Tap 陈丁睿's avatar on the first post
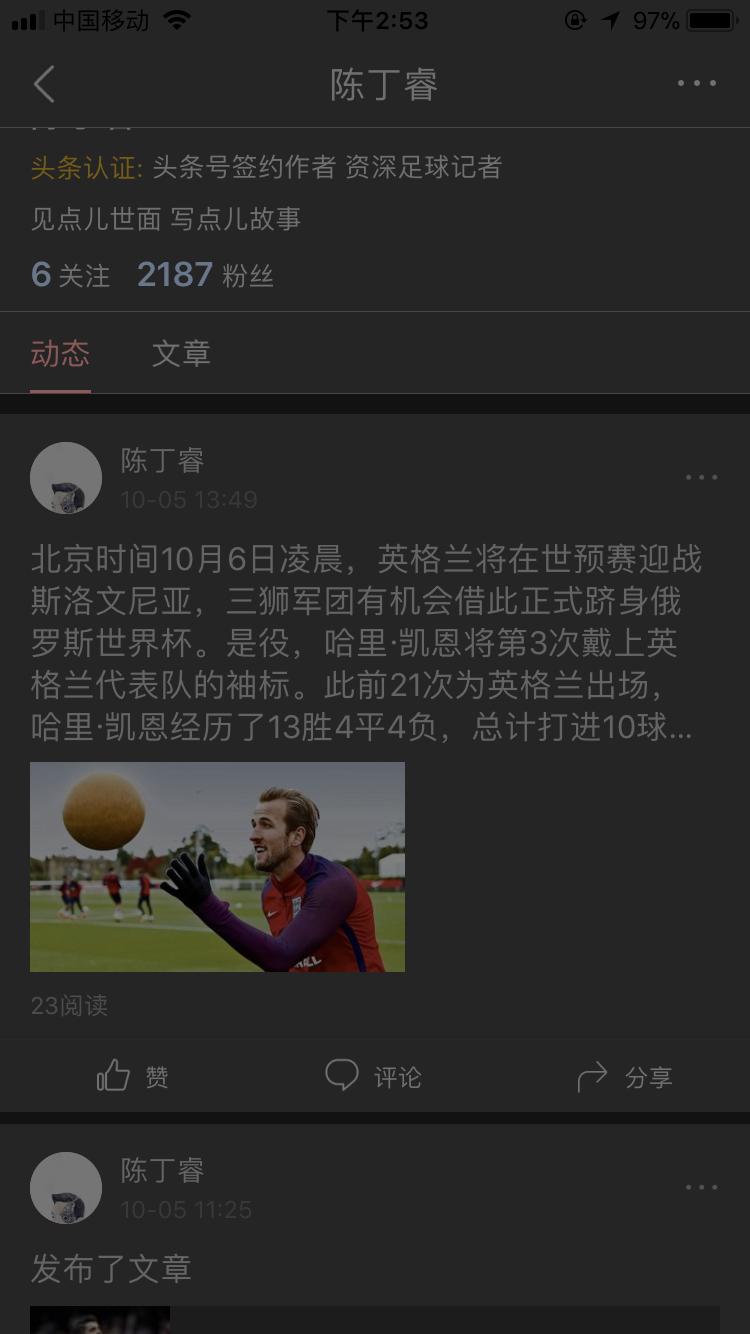The height and width of the screenshot is (1334, 750). click(x=66, y=478)
